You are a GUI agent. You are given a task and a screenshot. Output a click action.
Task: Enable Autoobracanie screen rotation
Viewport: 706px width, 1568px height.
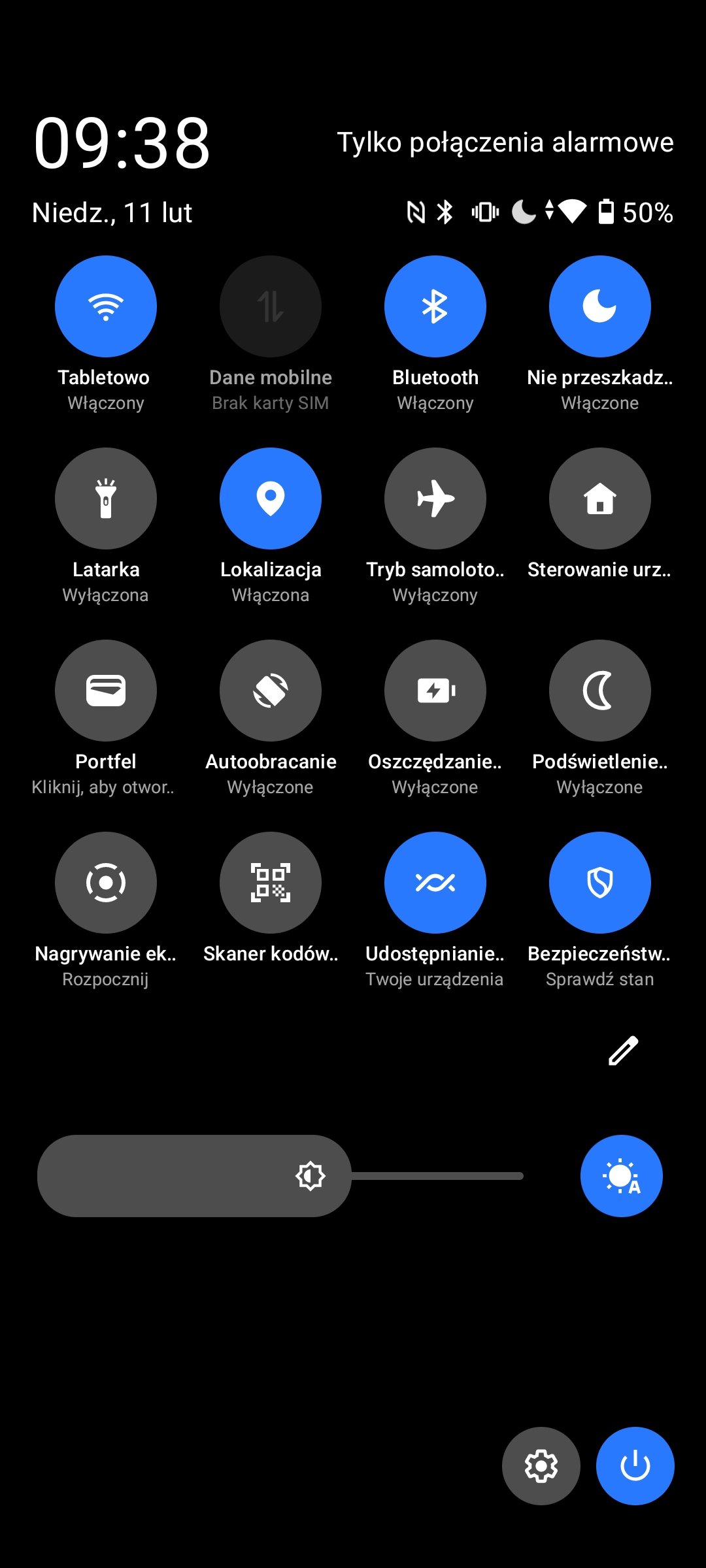pos(271,691)
